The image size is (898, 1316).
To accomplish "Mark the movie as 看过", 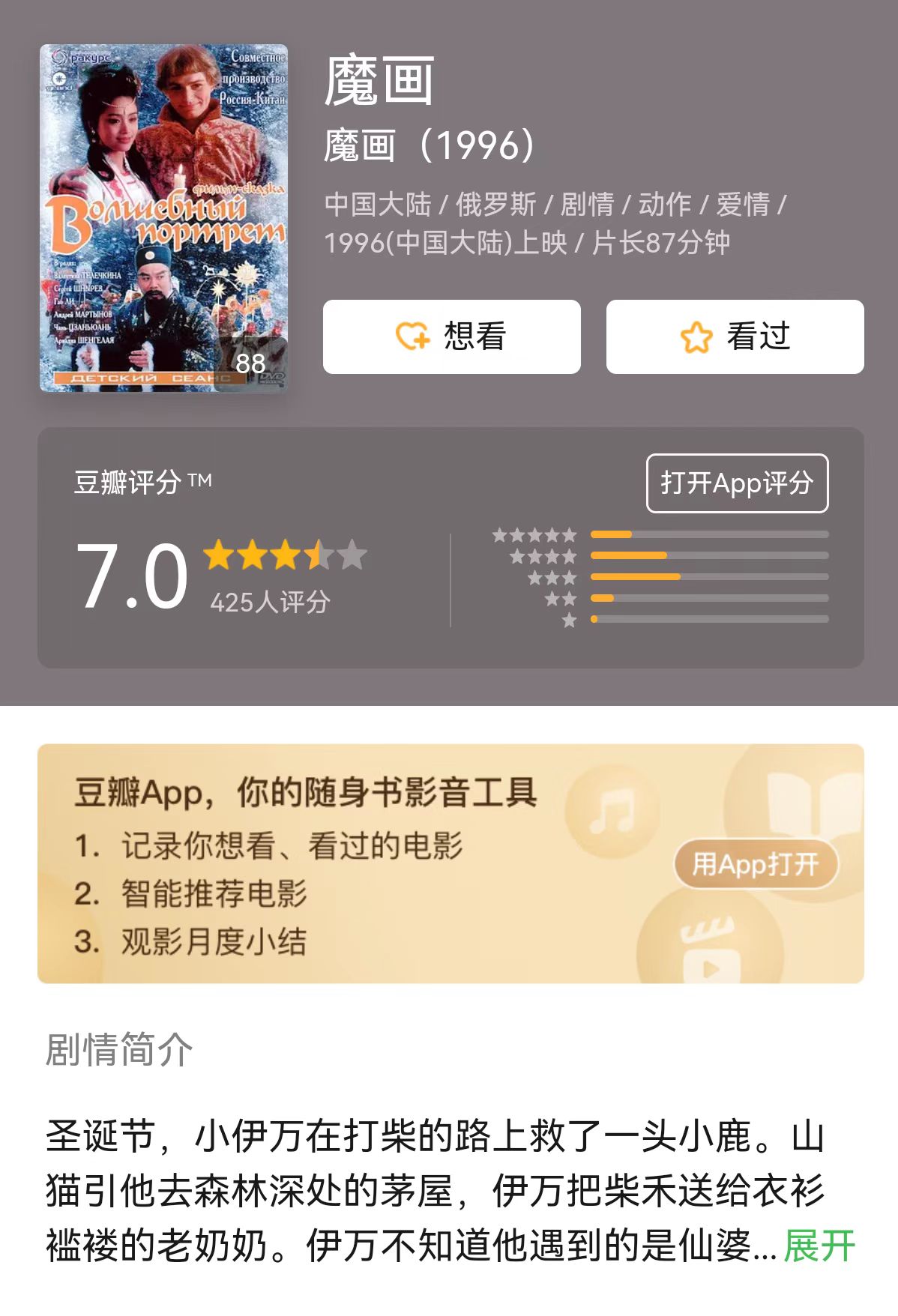I will click(735, 336).
